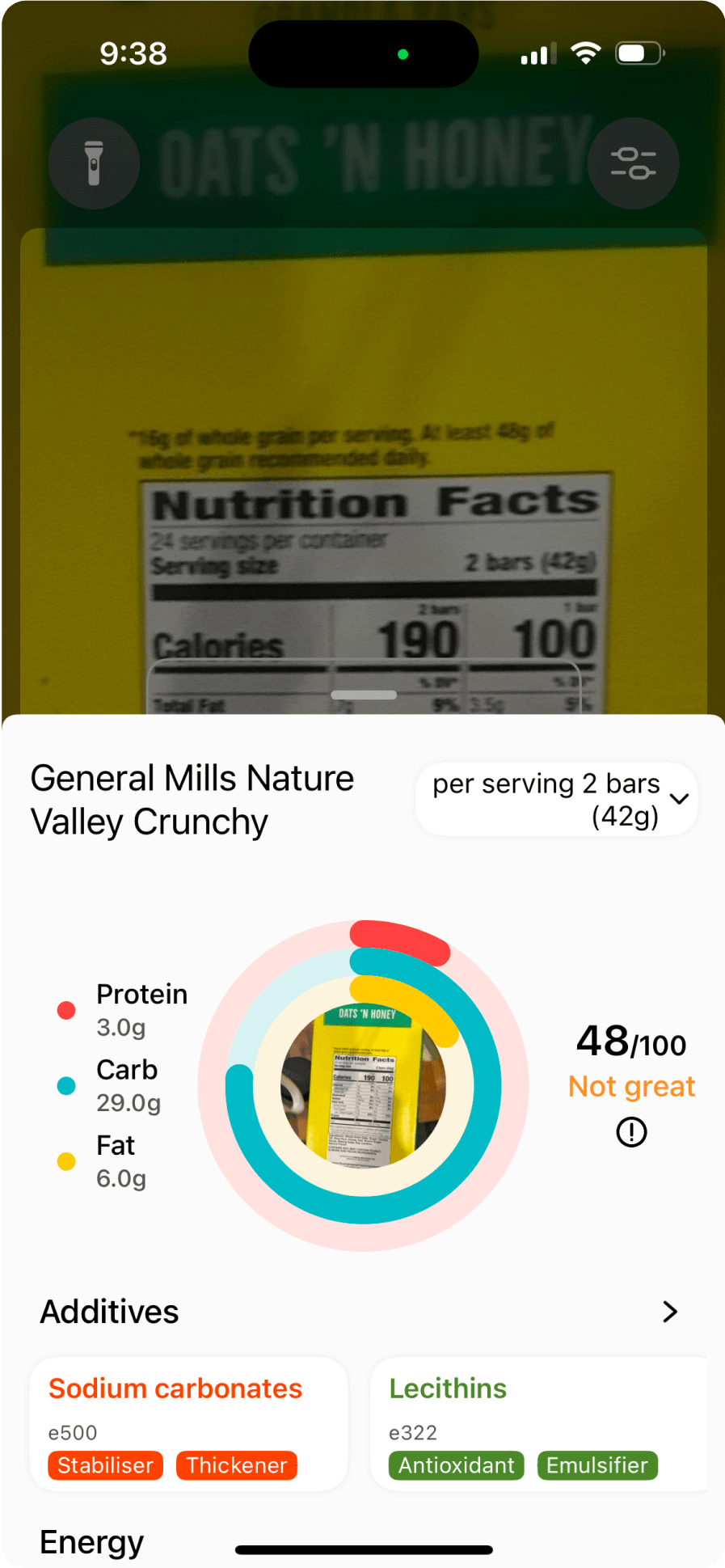Show info about the Not great score
725x1568 pixels.
pyautogui.click(x=631, y=1132)
